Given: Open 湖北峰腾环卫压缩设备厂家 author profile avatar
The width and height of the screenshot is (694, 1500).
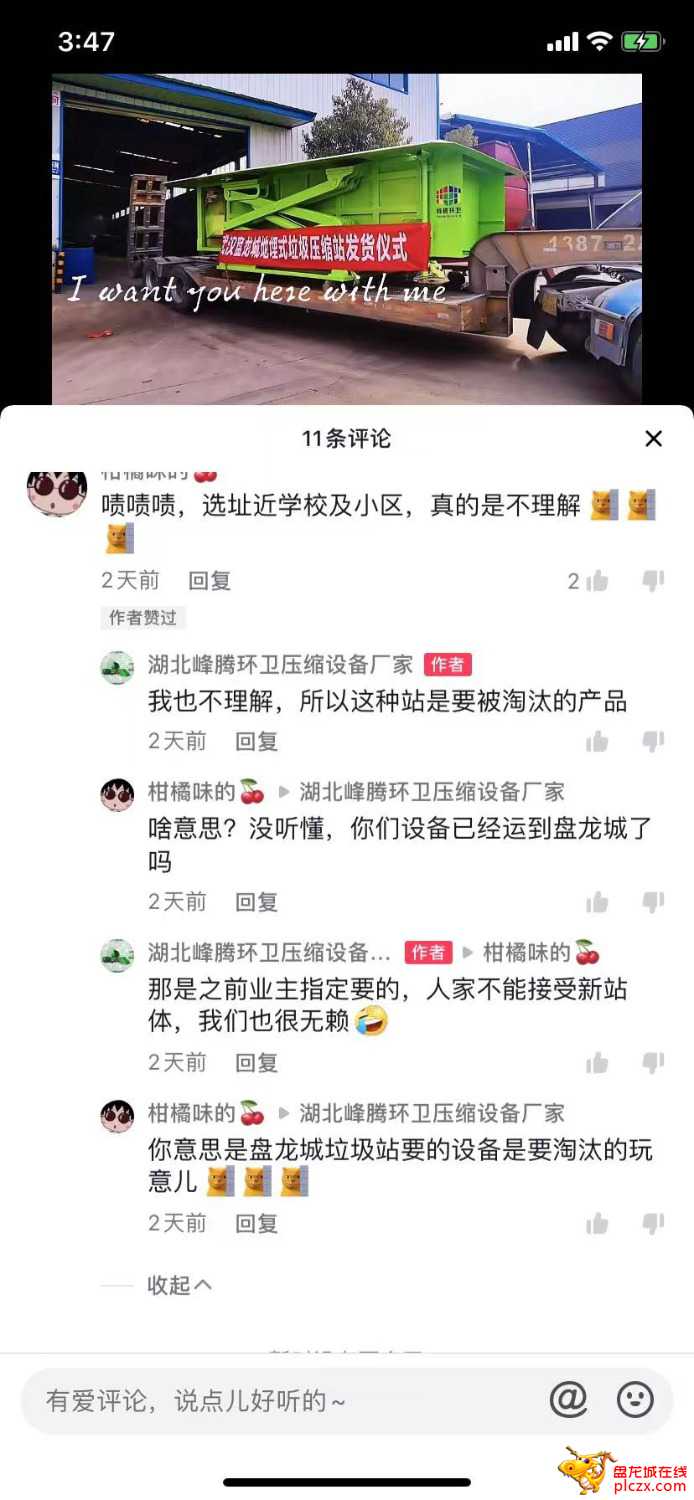Looking at the screenshot, I should pyautogui.click(x=117, y=667).
